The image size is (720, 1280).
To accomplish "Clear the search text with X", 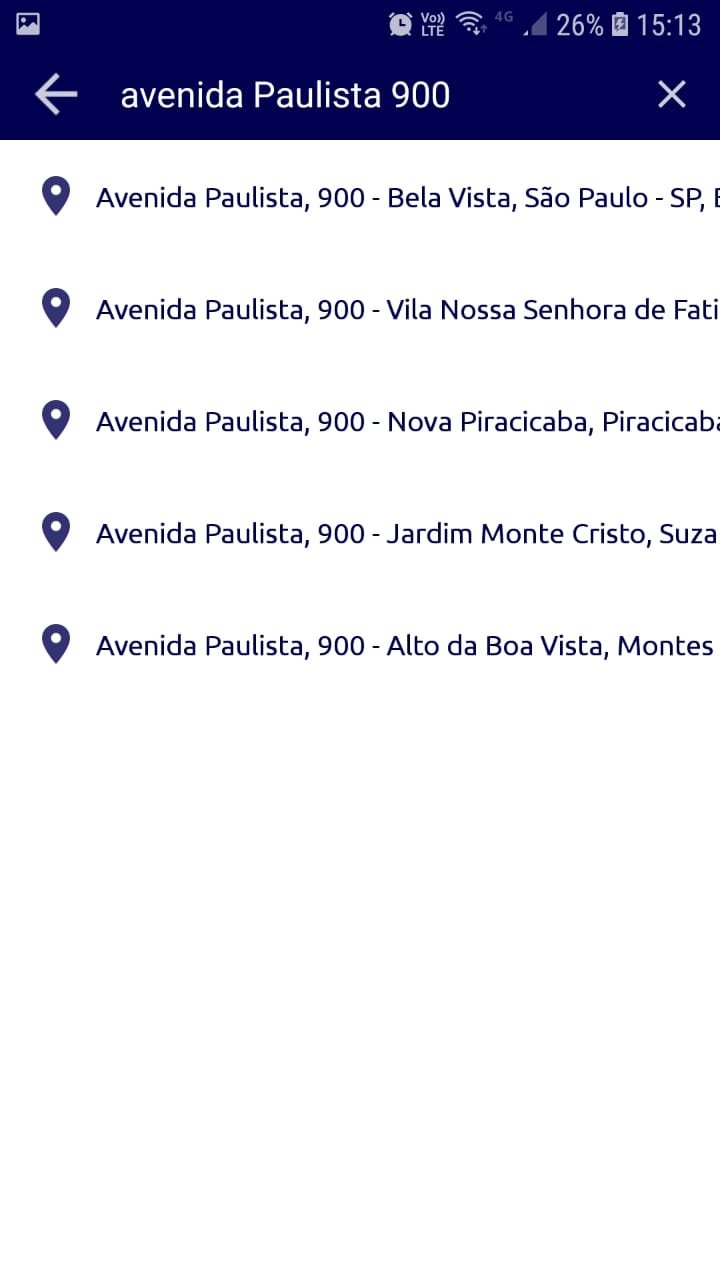I will [x=671, y=94].
